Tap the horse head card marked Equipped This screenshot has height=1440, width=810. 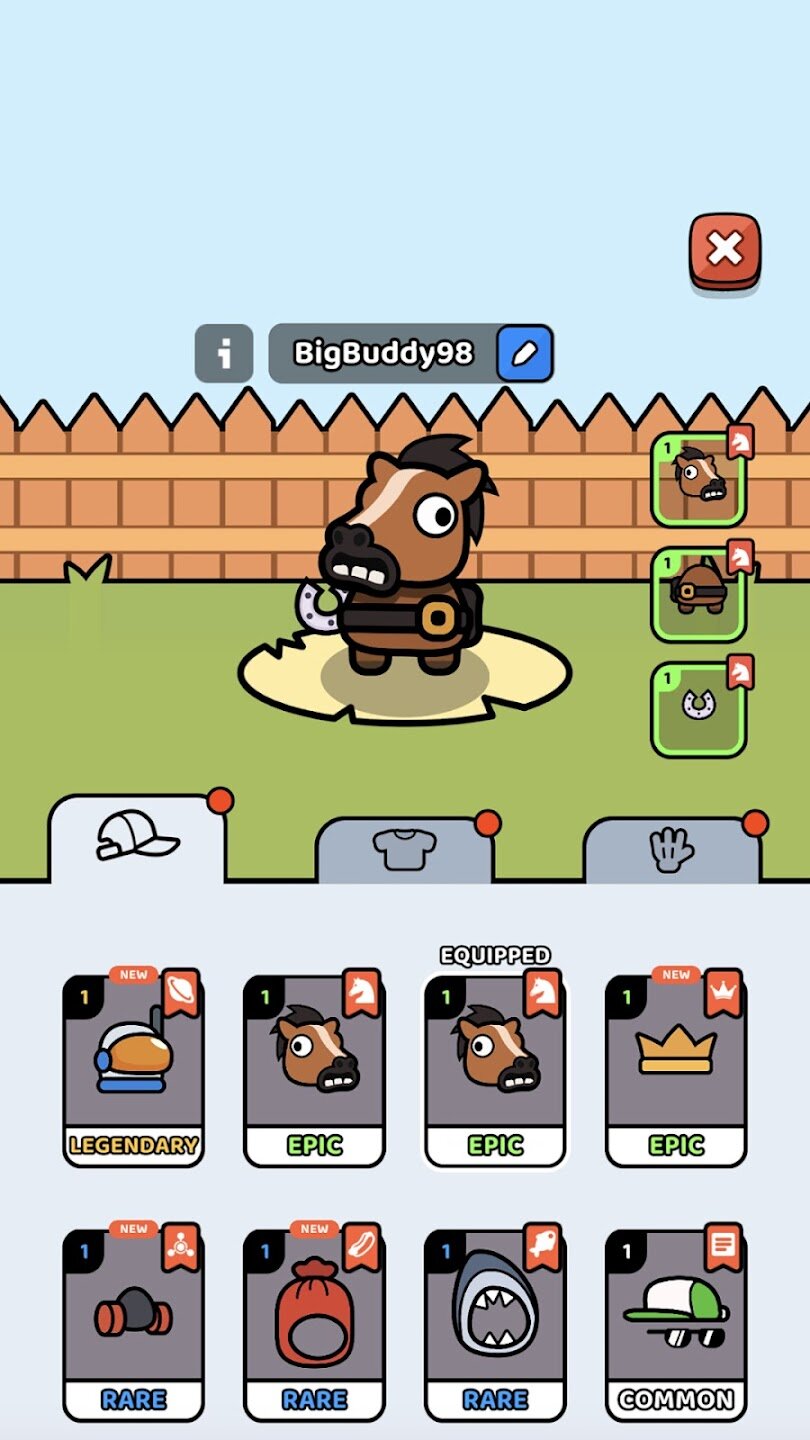click(496, 1070)
